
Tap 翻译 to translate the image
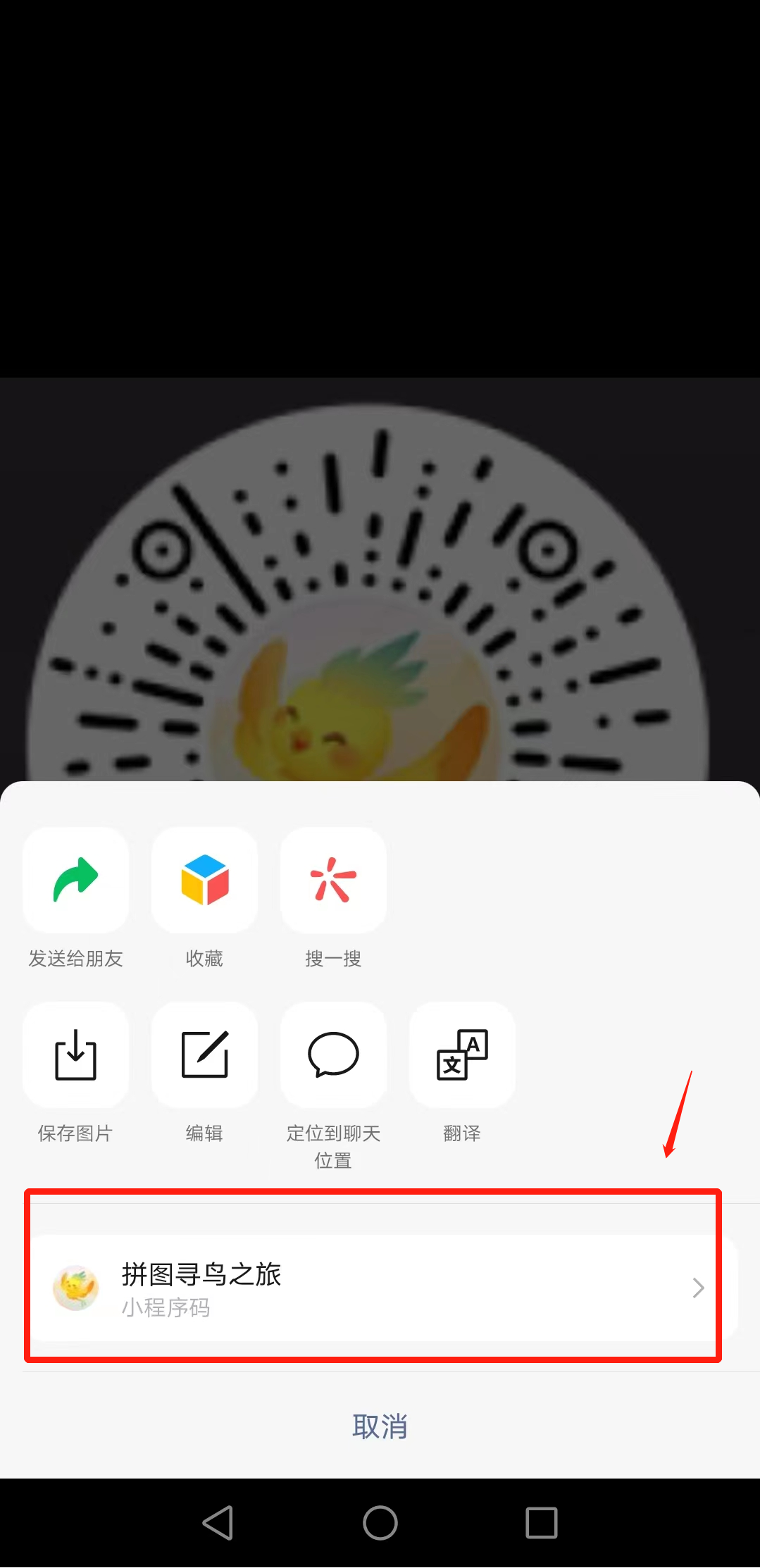[x=462, y=1055]
